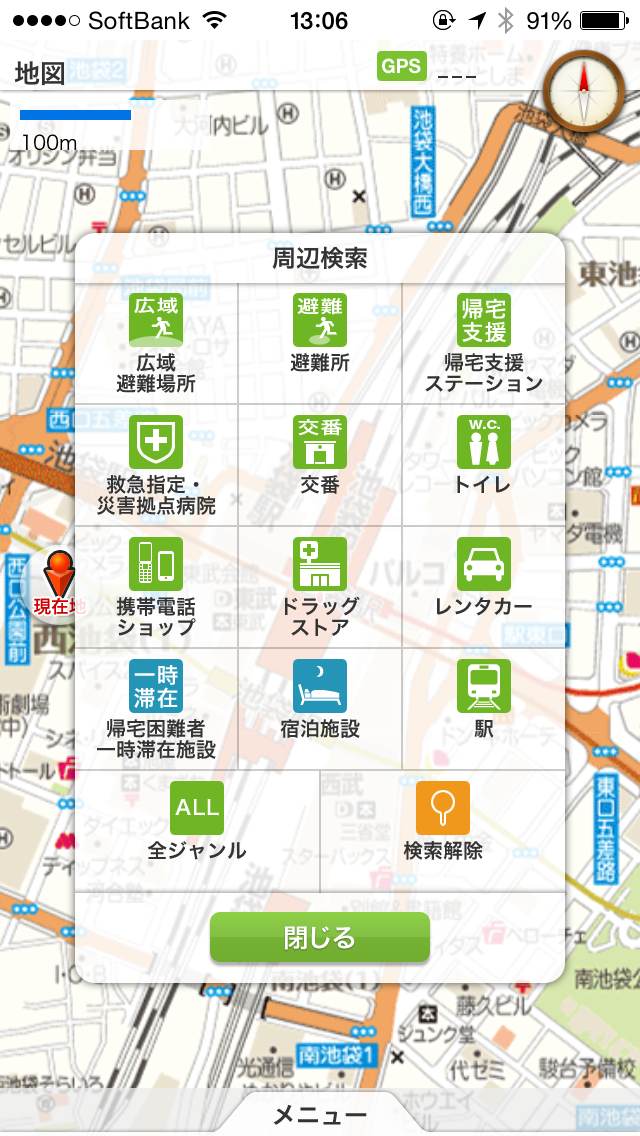
Task: Choose 帰宅困難者一時滞在施設 option
Action: click(x=156, y=708)
